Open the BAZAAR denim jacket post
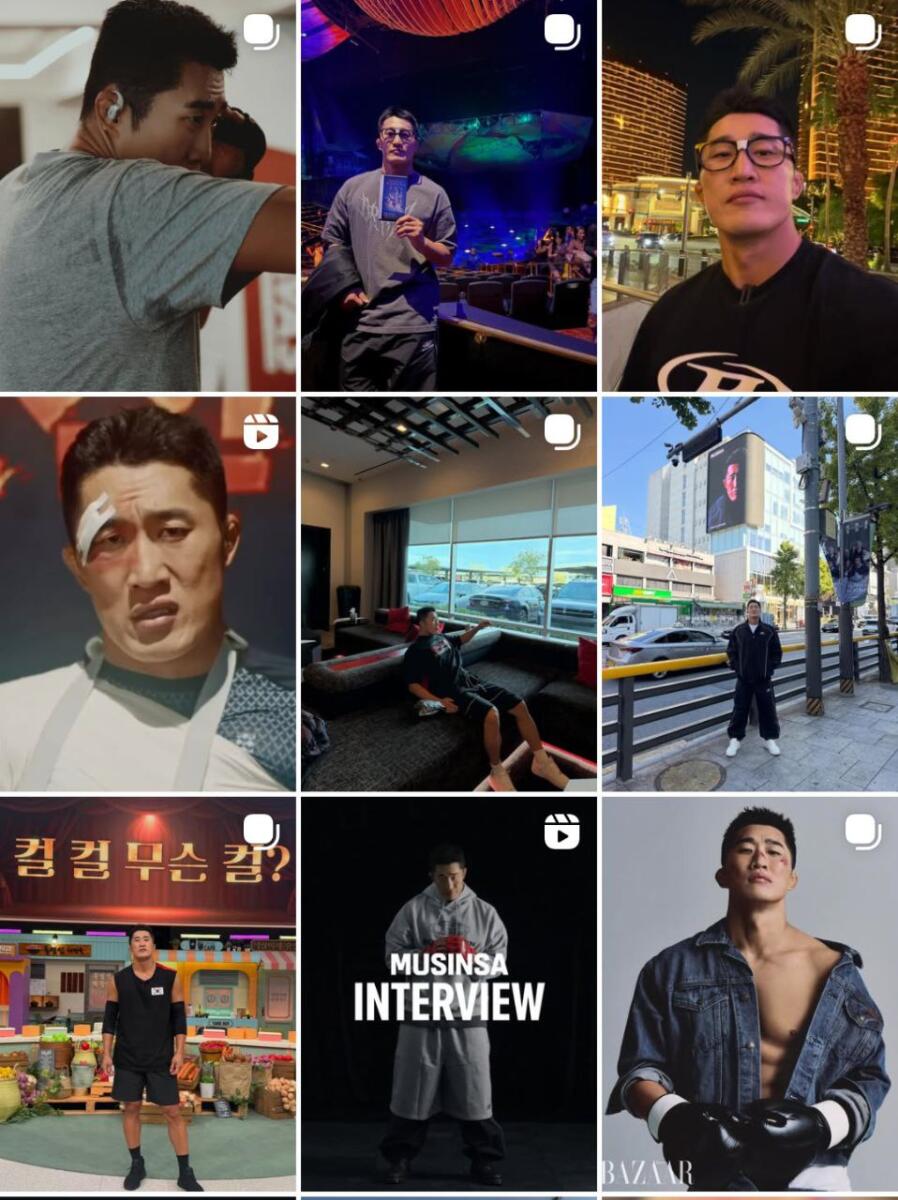This screenshot has height=1200, width=898. [x=749, y=993]
